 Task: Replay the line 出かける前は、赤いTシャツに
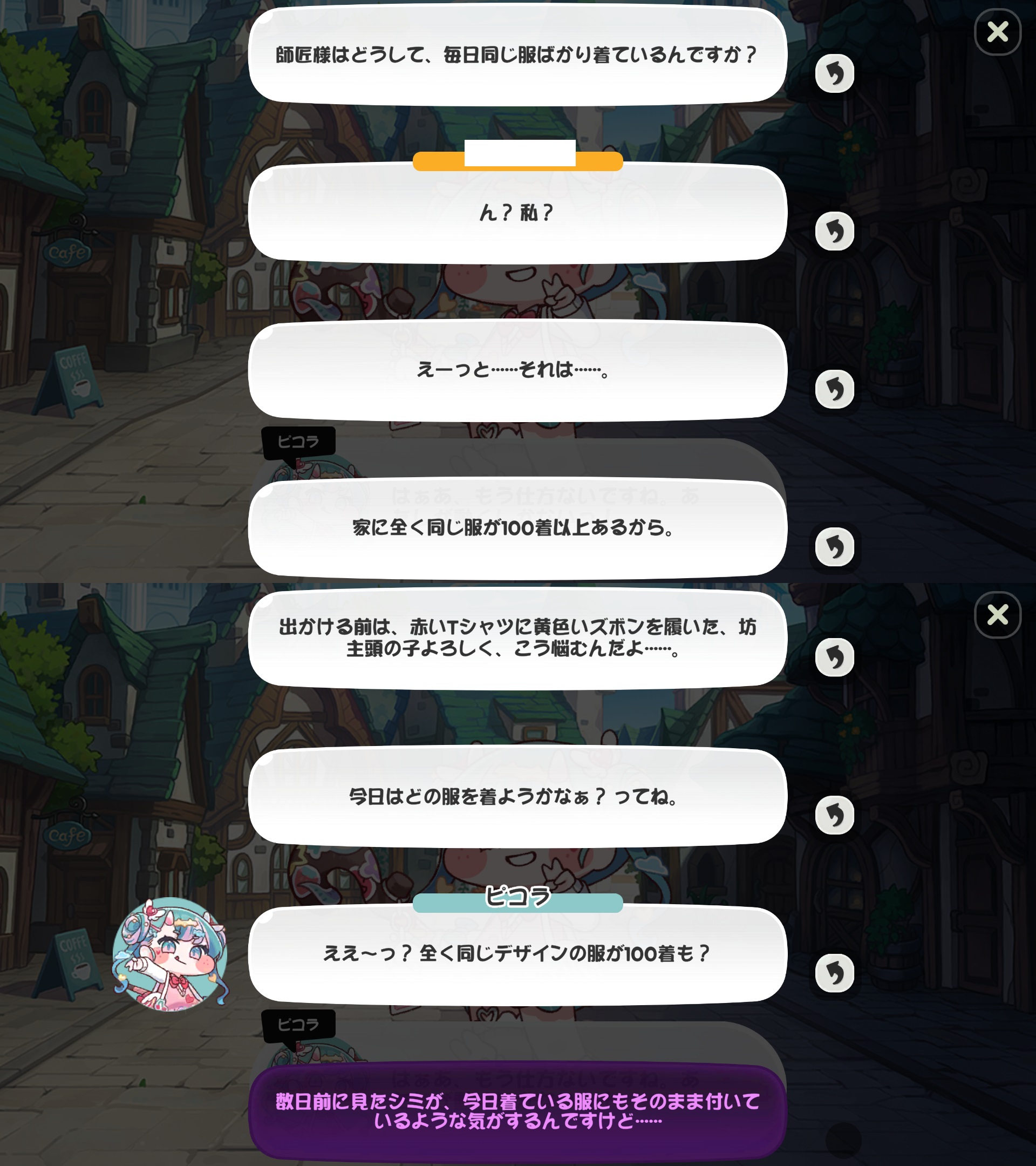coord(834,657)
